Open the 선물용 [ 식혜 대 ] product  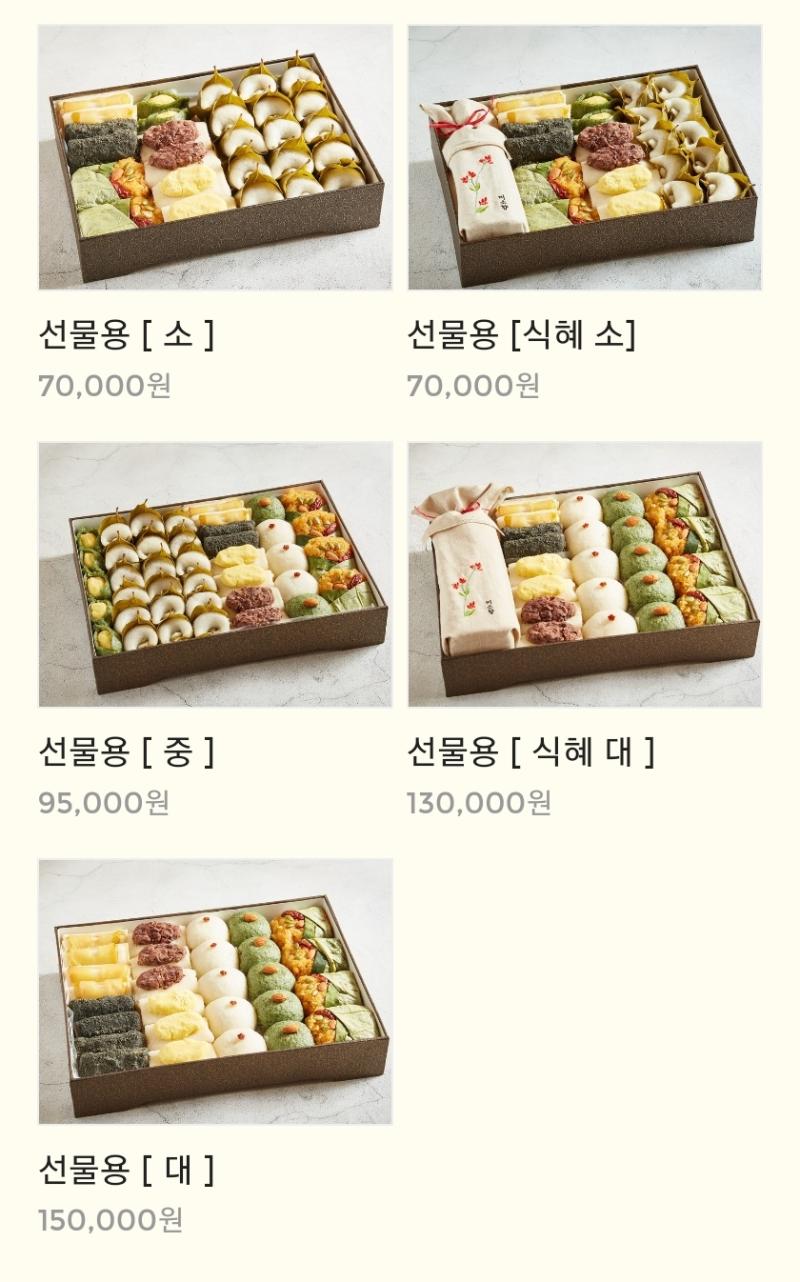584,575
